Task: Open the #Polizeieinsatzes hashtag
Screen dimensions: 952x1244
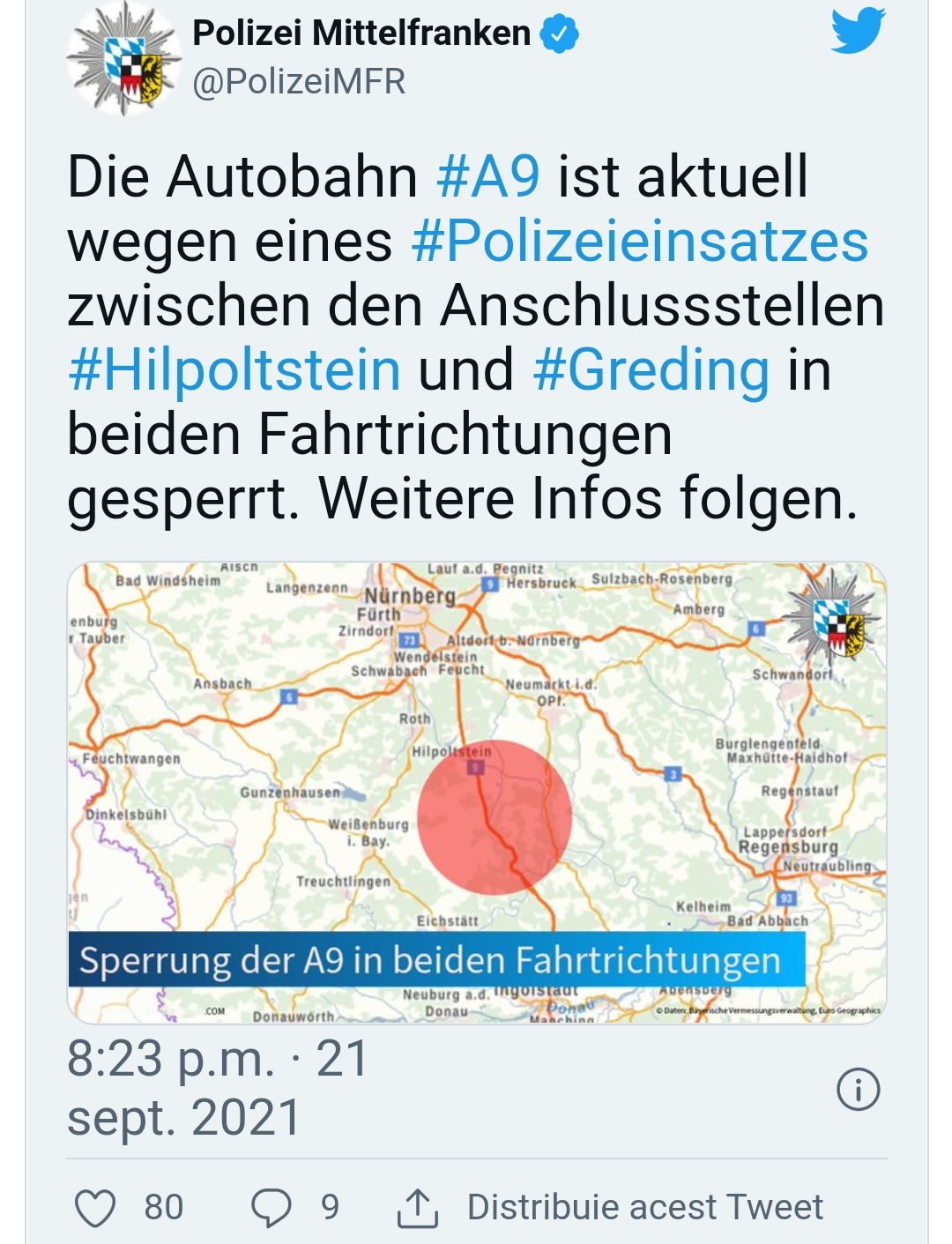Action: tap(640, 242)
